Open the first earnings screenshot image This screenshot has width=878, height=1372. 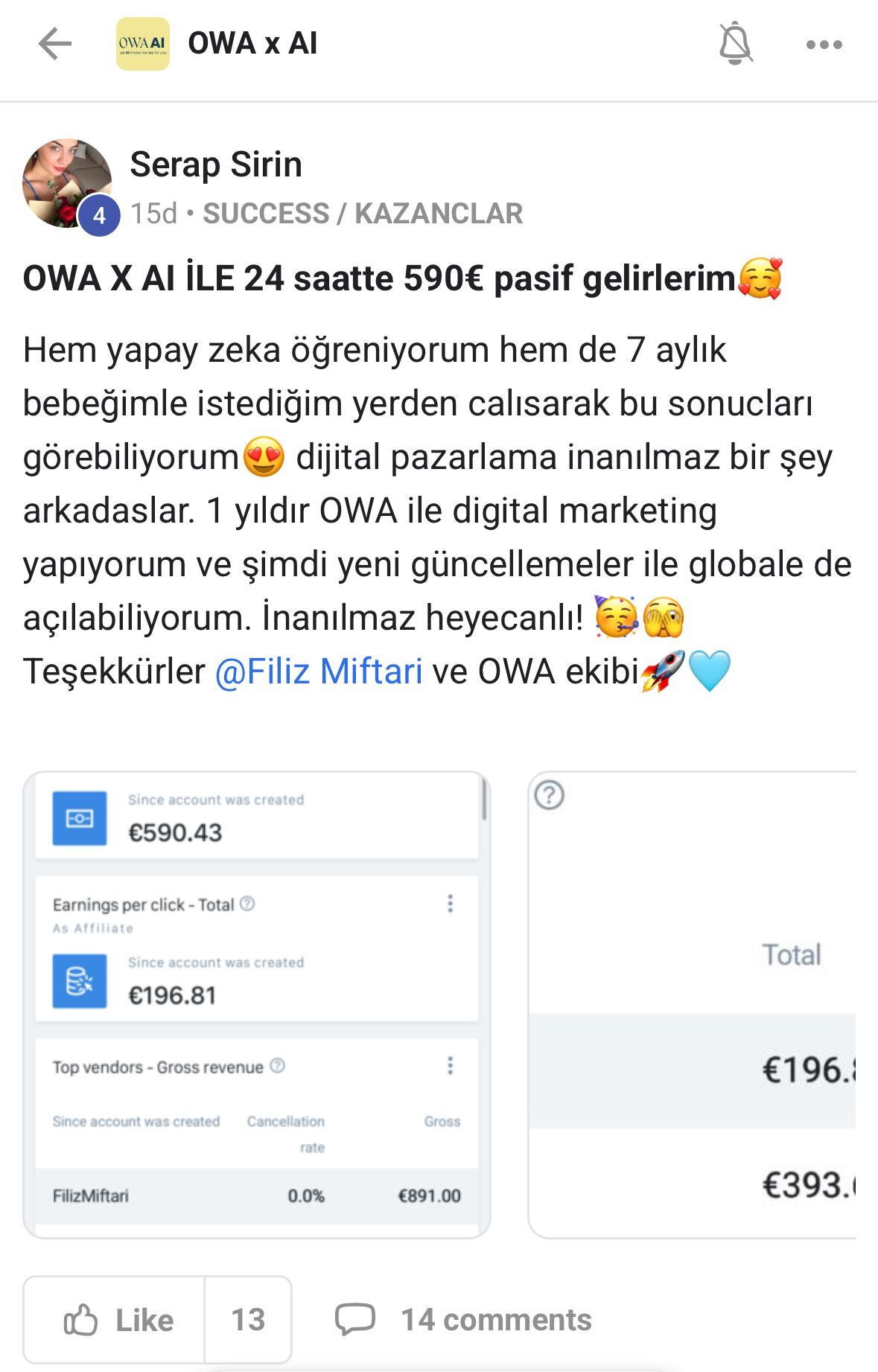[256, 1005]
